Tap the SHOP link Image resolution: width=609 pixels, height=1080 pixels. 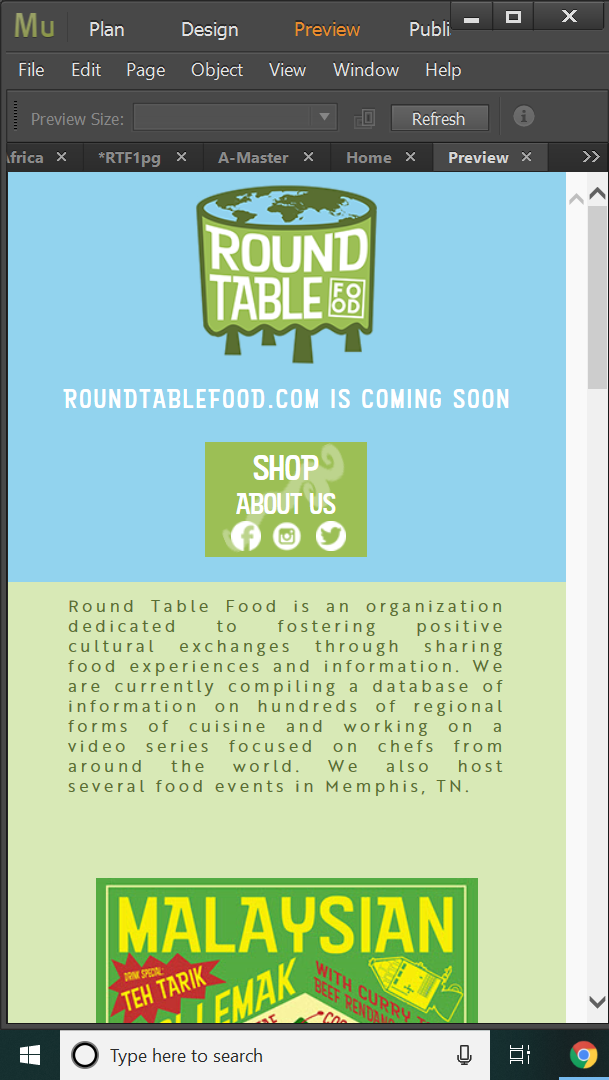pos(285,468)
